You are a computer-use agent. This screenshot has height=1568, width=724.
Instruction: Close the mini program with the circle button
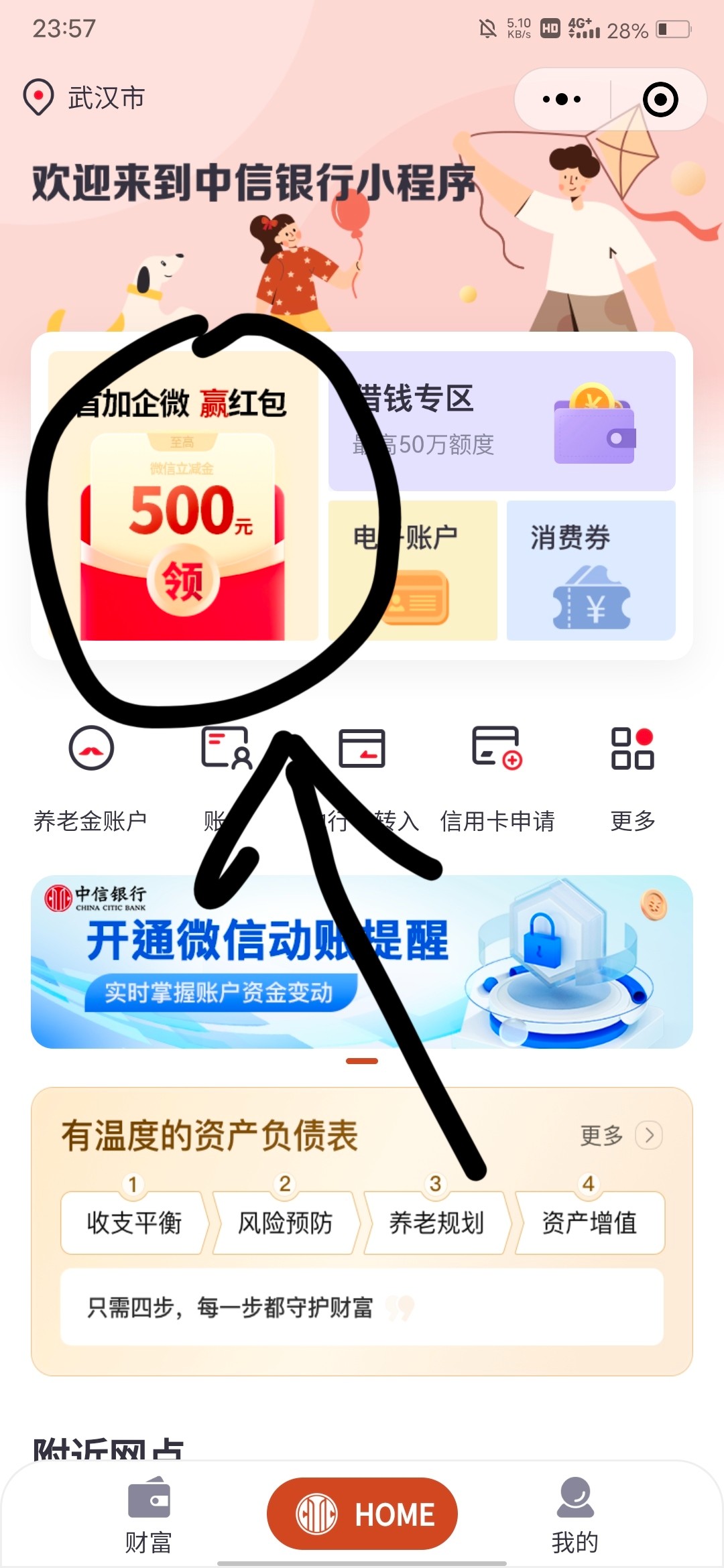(x=660, y=99)
